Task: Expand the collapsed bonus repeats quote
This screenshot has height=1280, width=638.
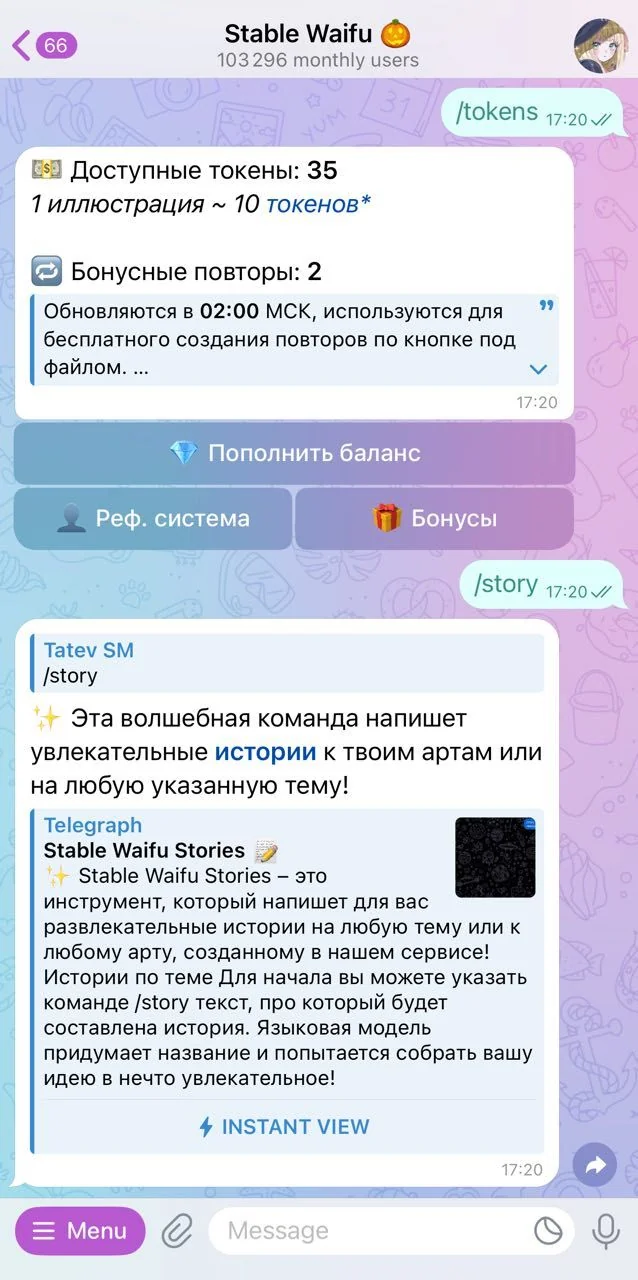Action: click(538, 369)
